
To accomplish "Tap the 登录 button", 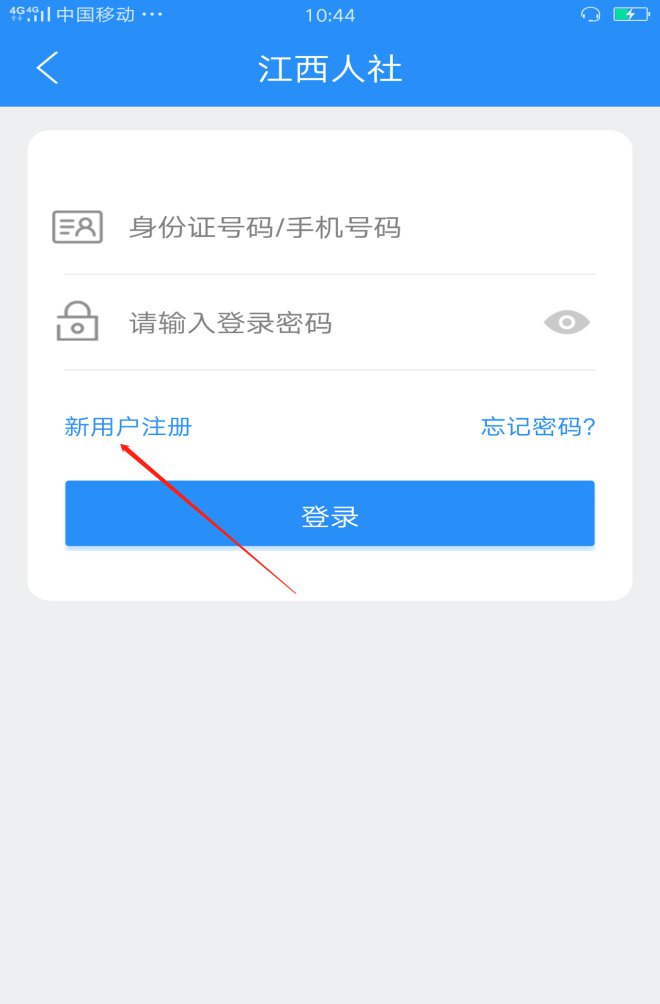I will tap(330, 516).
